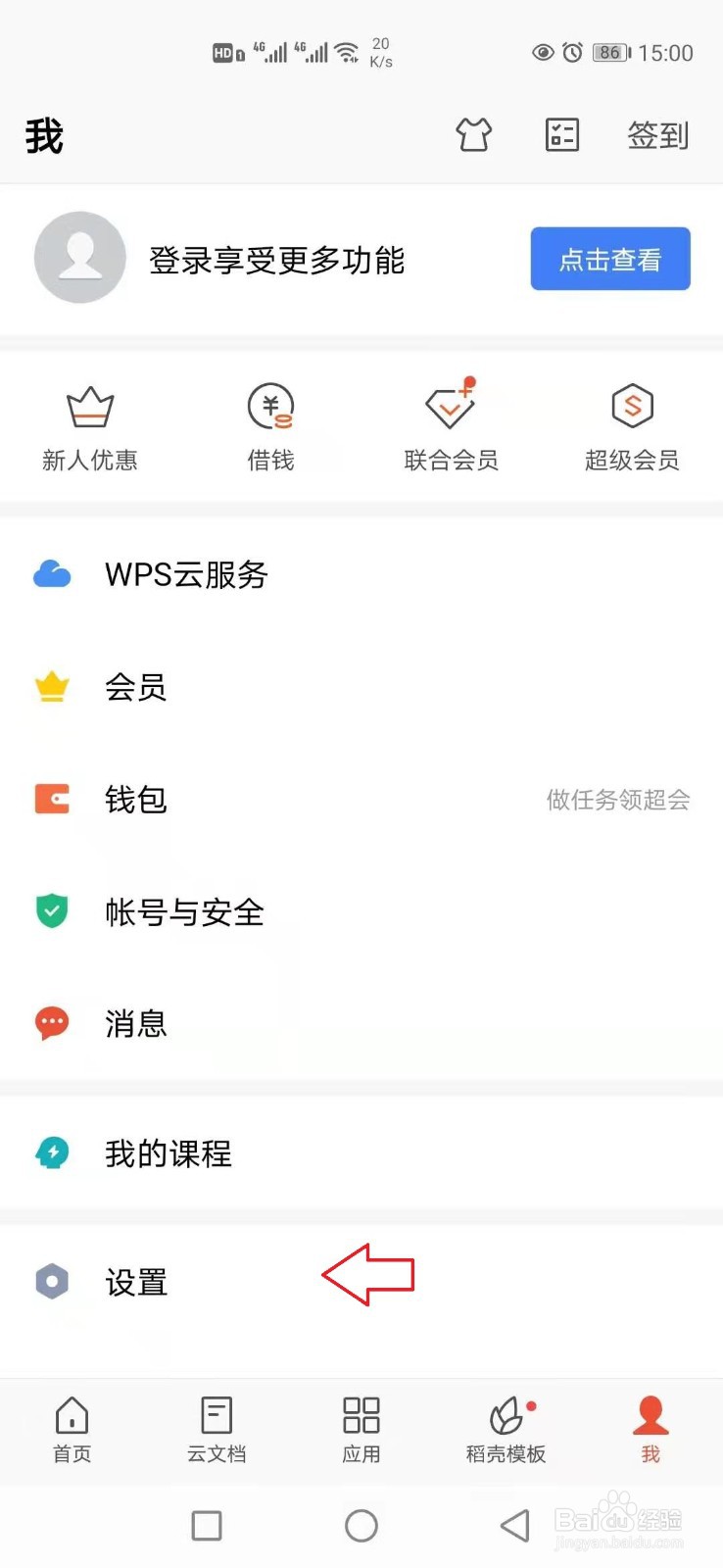The width and height of the screenshot is (723, 1568).
Task: Open 超级会员 membership
Action: pos(632,428)
